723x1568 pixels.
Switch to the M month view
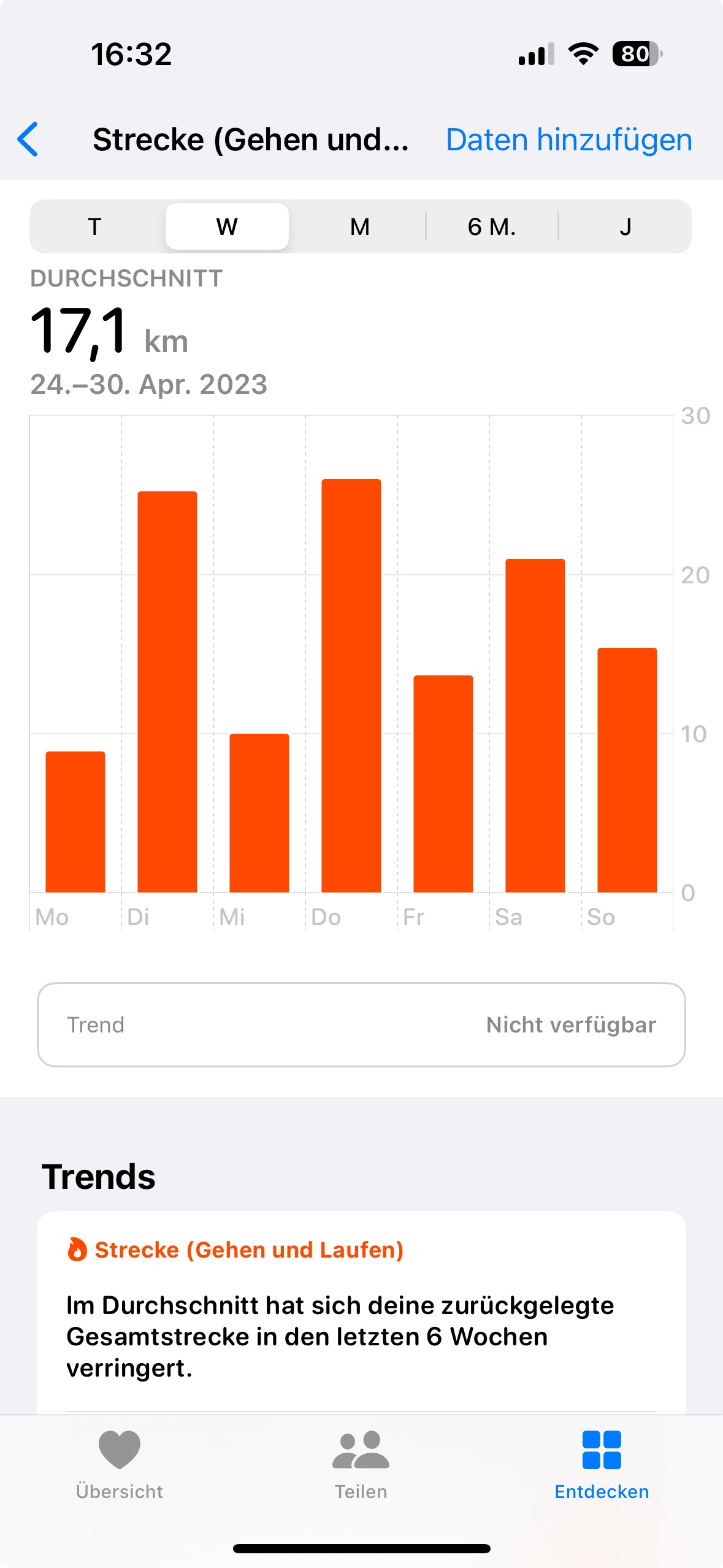[x=360, y=226]
